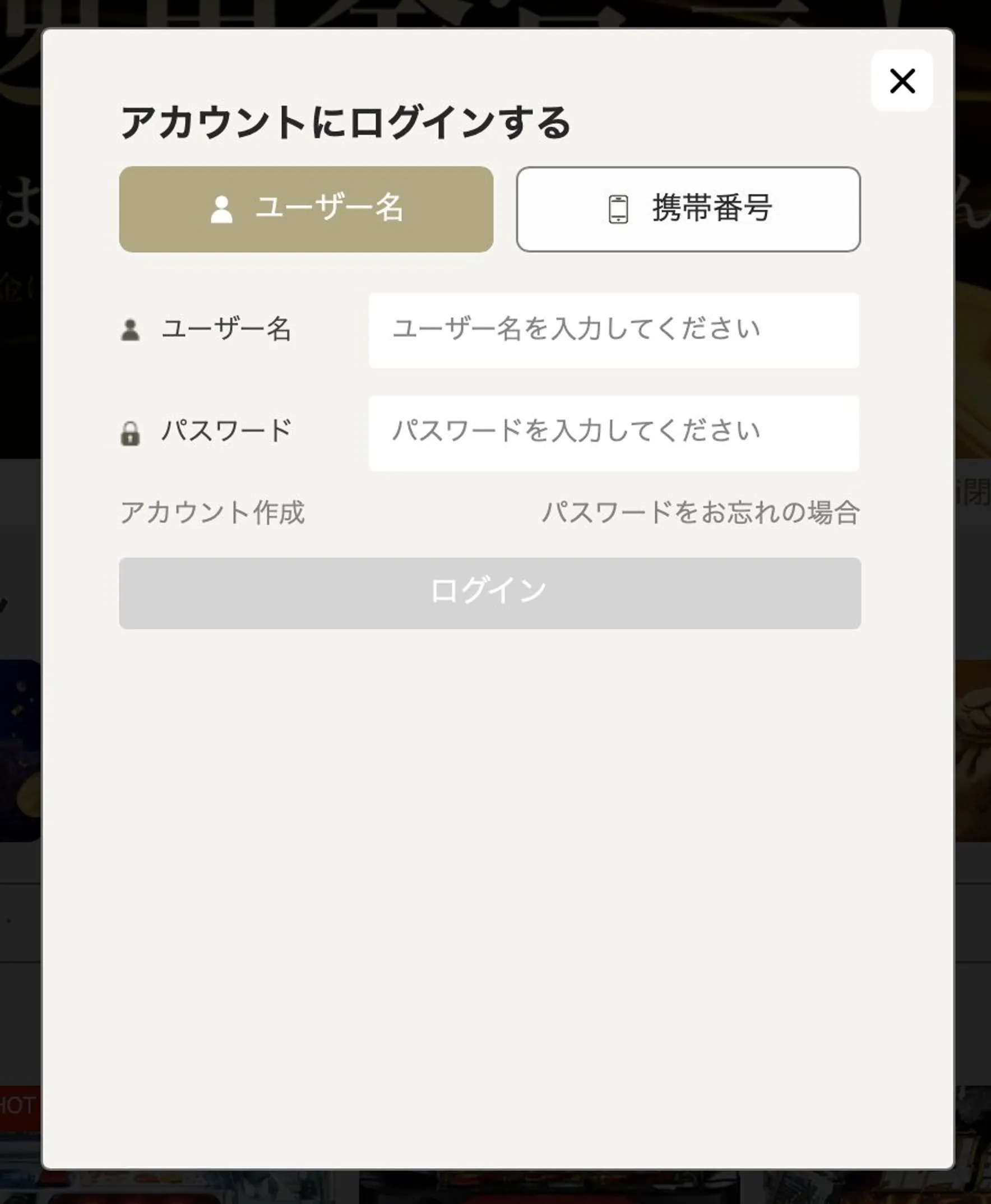Focus the ユーザー名 input field
The image size is (991, 1204).
coord(613,330)
